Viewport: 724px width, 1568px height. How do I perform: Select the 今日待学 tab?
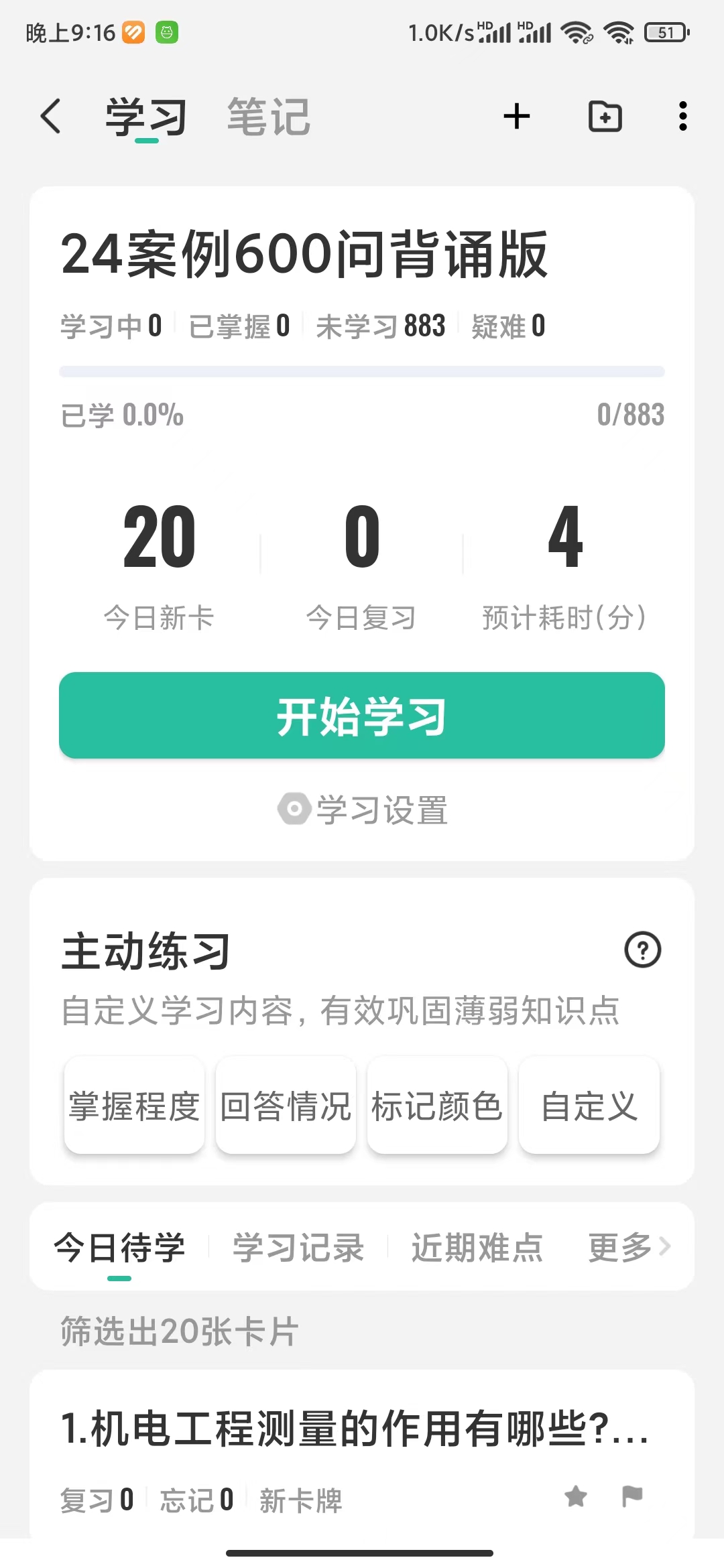coord(119,1248)
